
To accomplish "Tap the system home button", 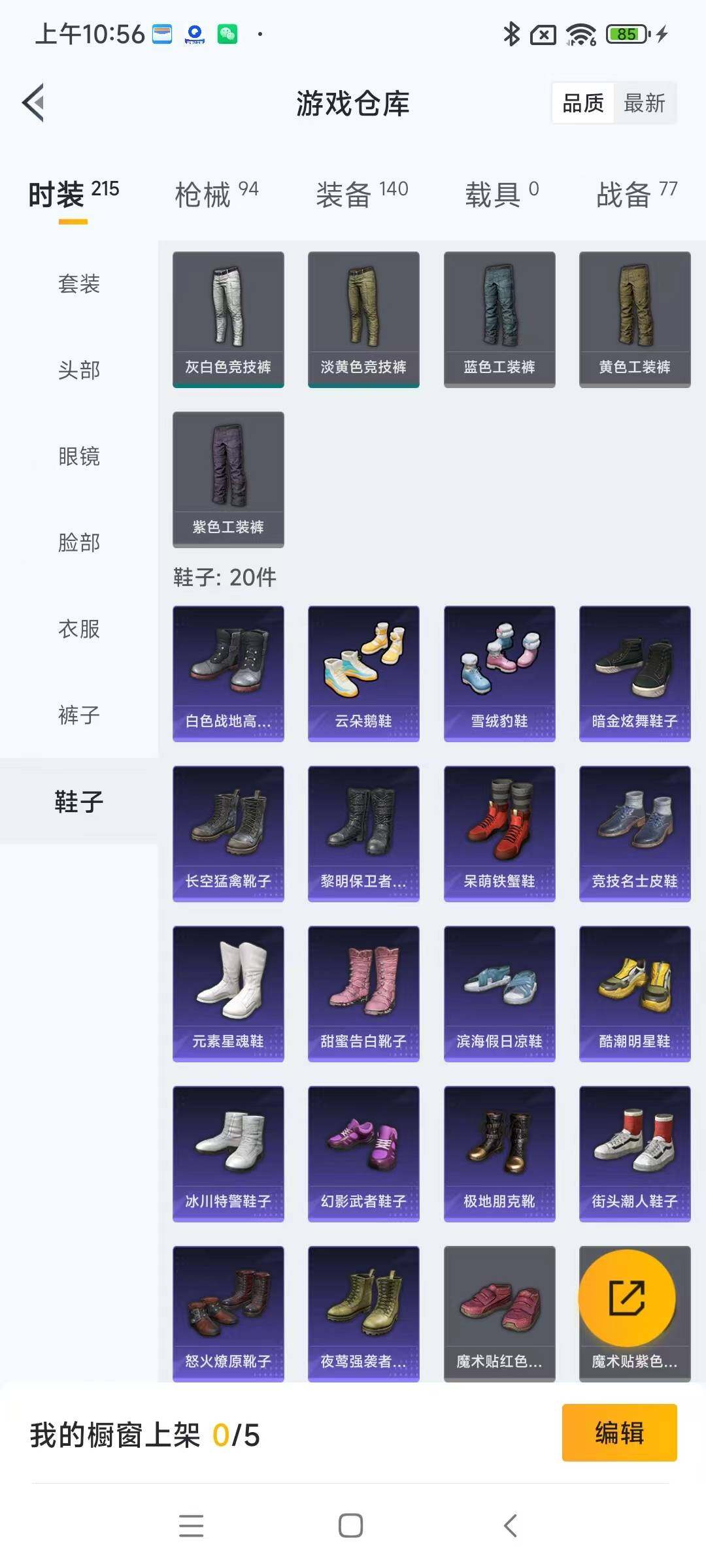I will [350, 1526].
